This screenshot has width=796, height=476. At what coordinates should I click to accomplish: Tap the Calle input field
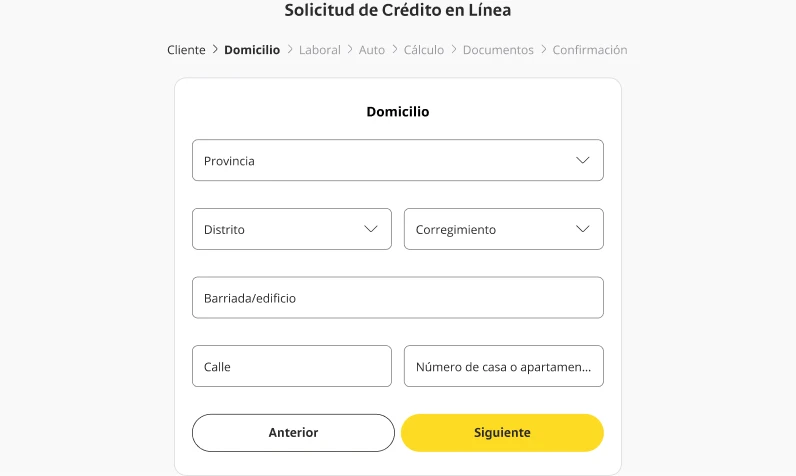coord(291,366)
